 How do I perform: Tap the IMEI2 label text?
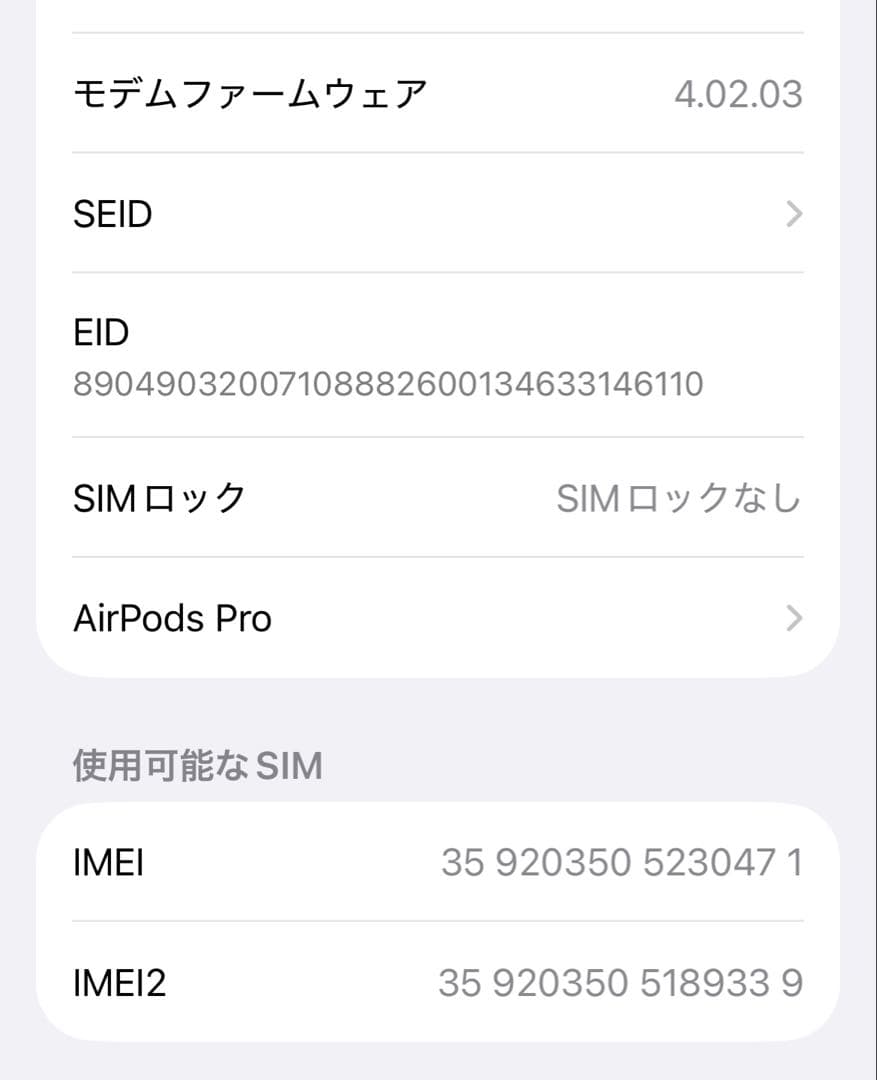point(120,983)
